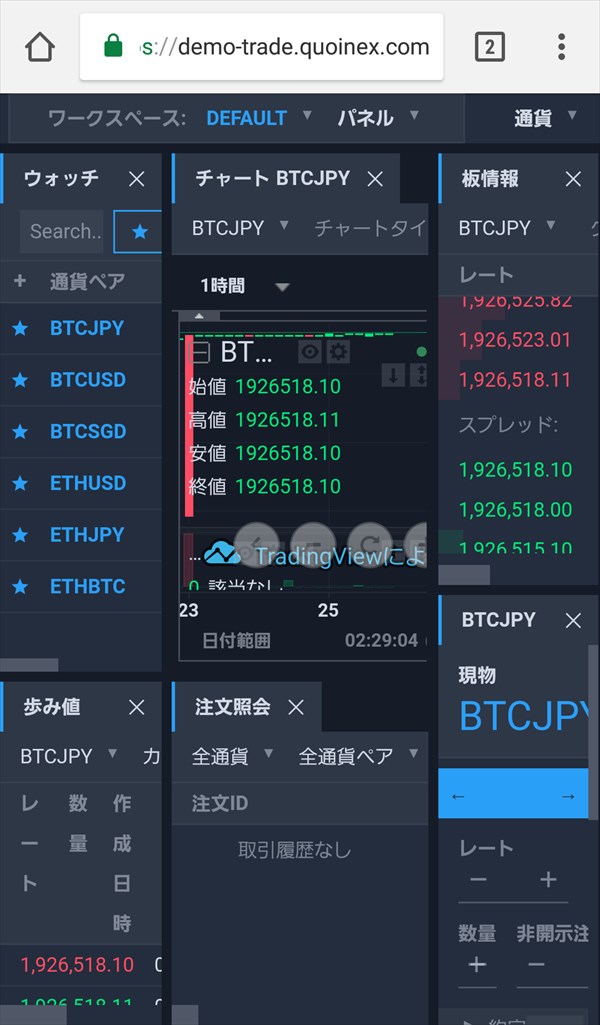
Task: Open the 通貨 dropdown menu
Action: (546, 118)
